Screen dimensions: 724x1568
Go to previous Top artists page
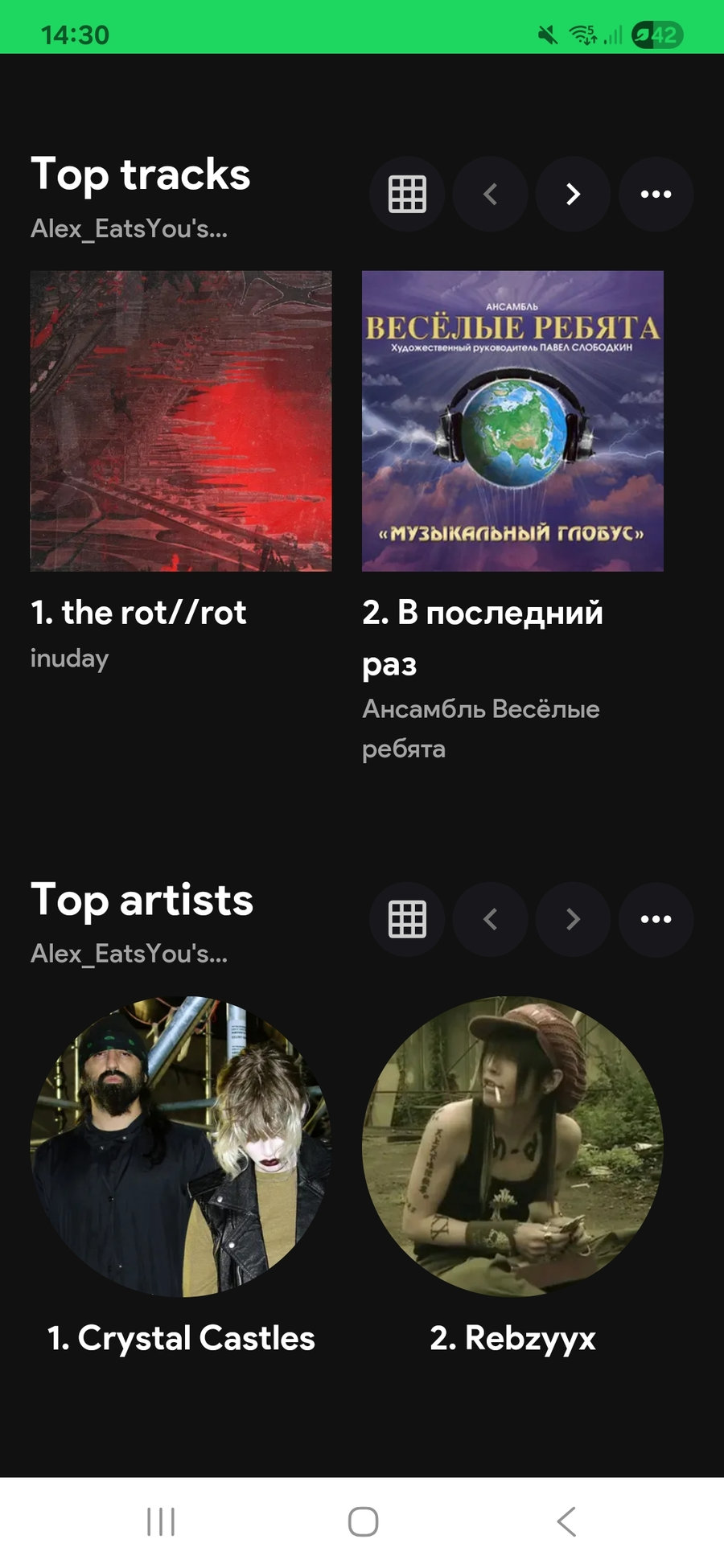(490, 919)
